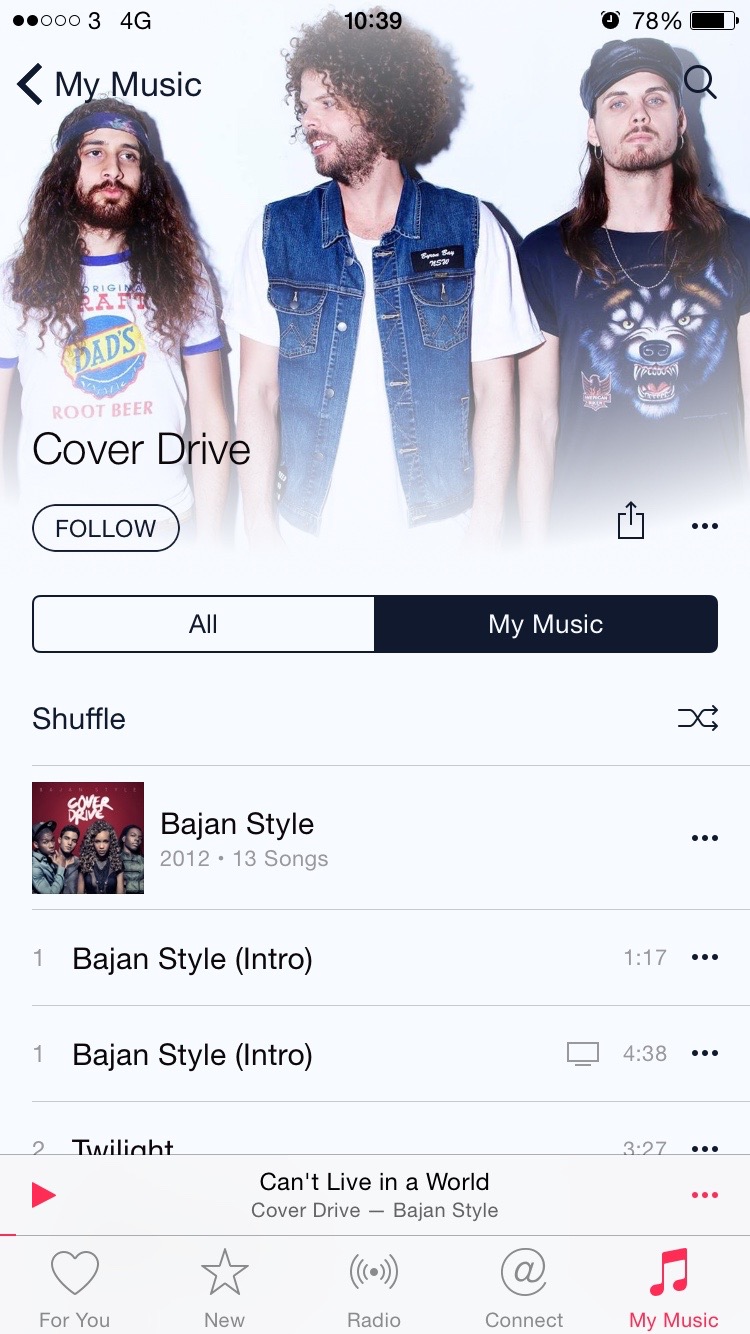This screenshot has height=1334, width=750.
Task: Go to the Radio tab
Action: 374,1290
